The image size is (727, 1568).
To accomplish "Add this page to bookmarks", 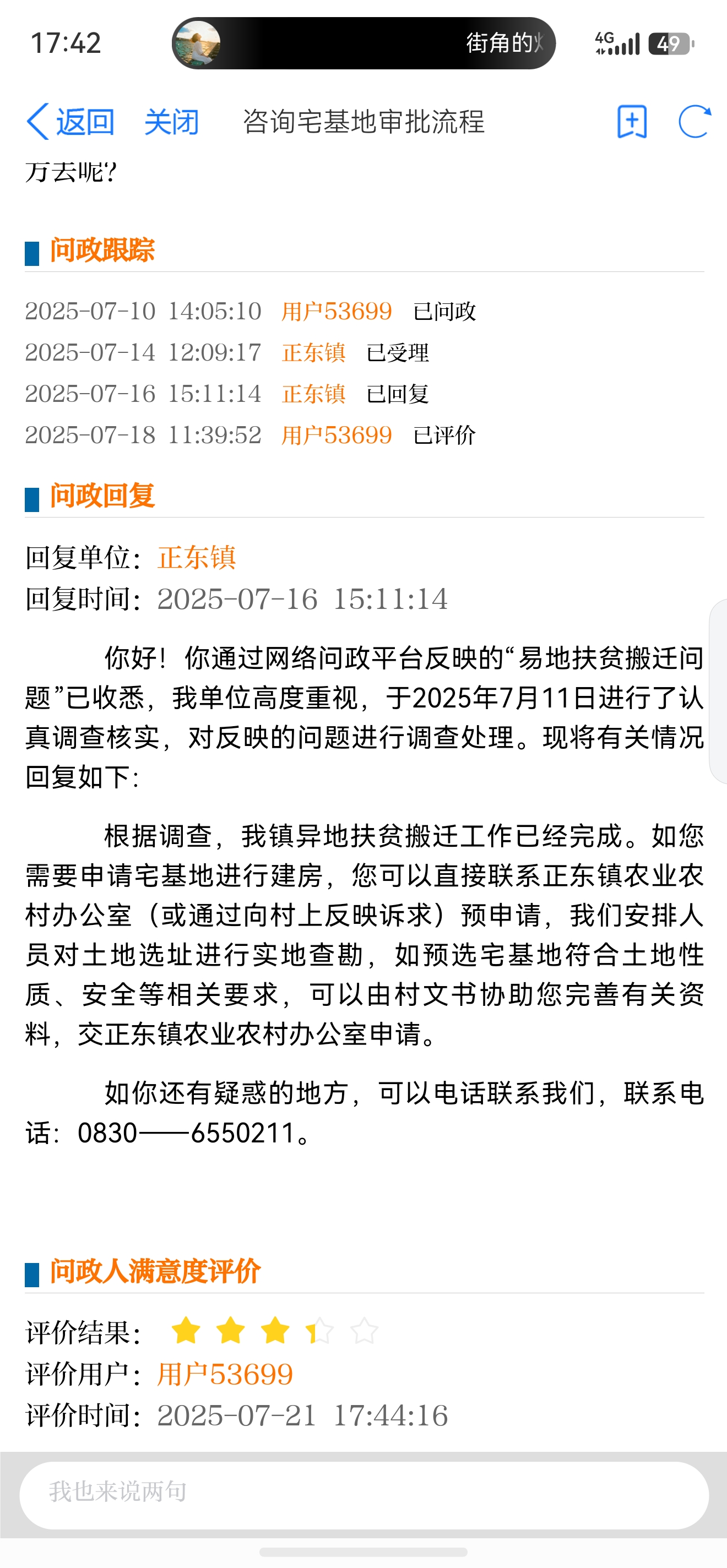I will [631, 122].
